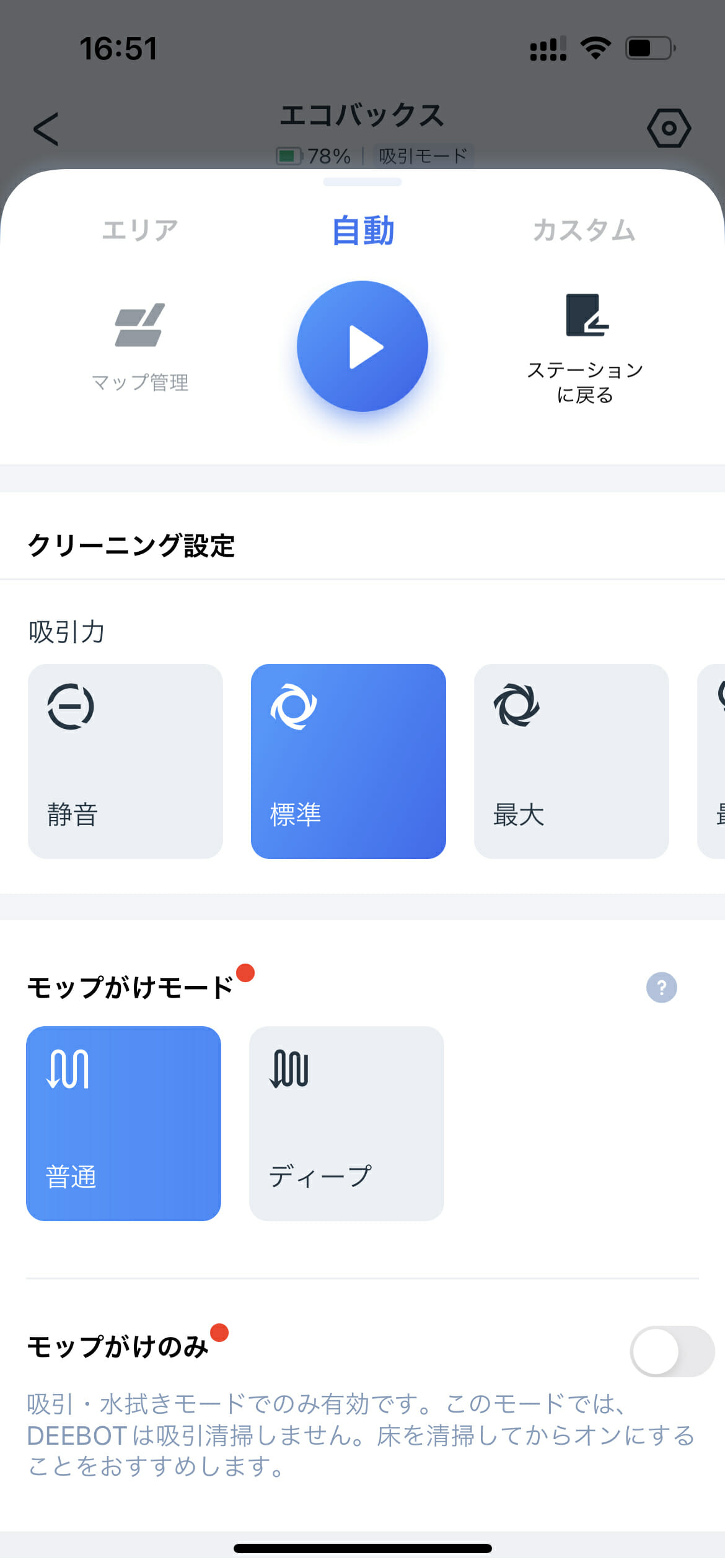Go back using the top-left arrow
The image size is (725, 1568).
(46, 129)
